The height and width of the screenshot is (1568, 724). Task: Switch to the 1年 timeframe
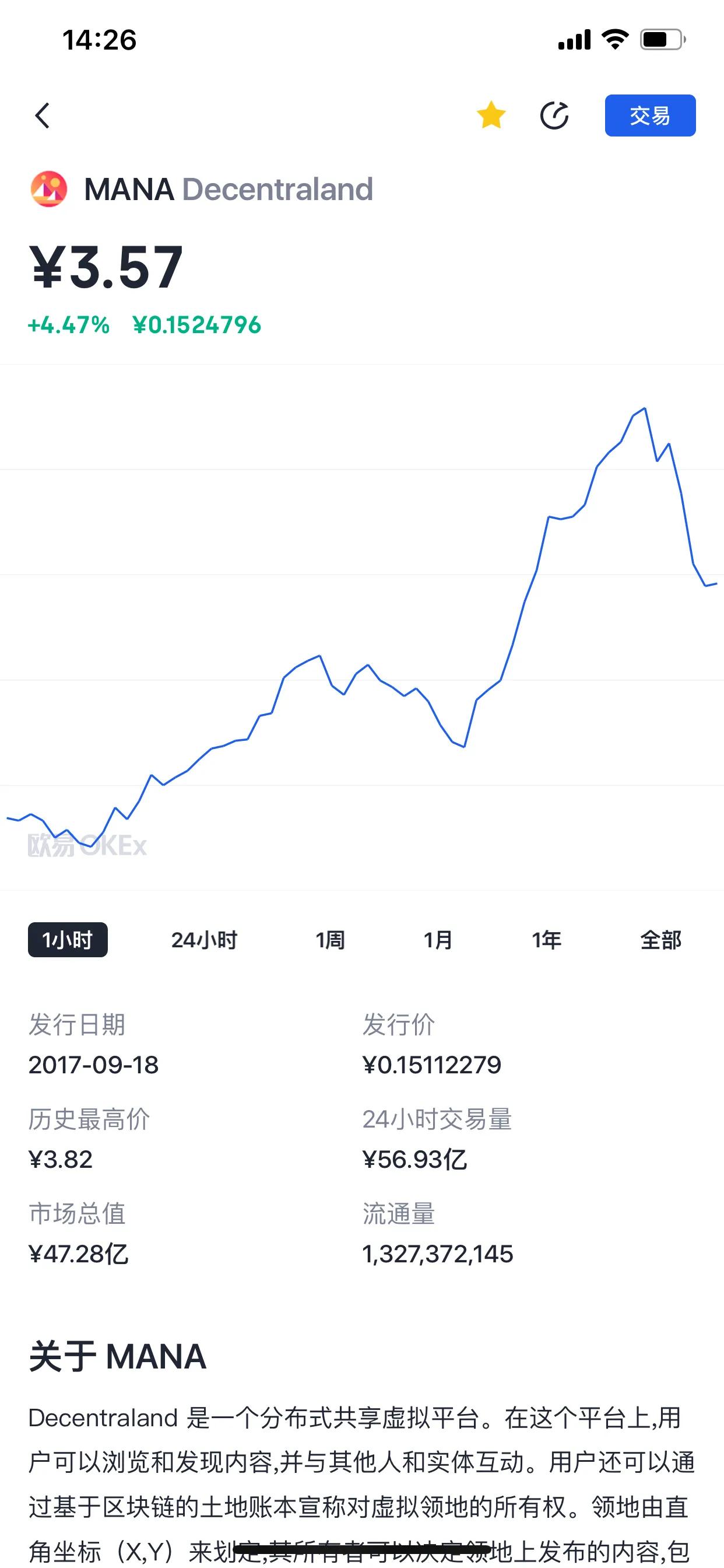546,939
